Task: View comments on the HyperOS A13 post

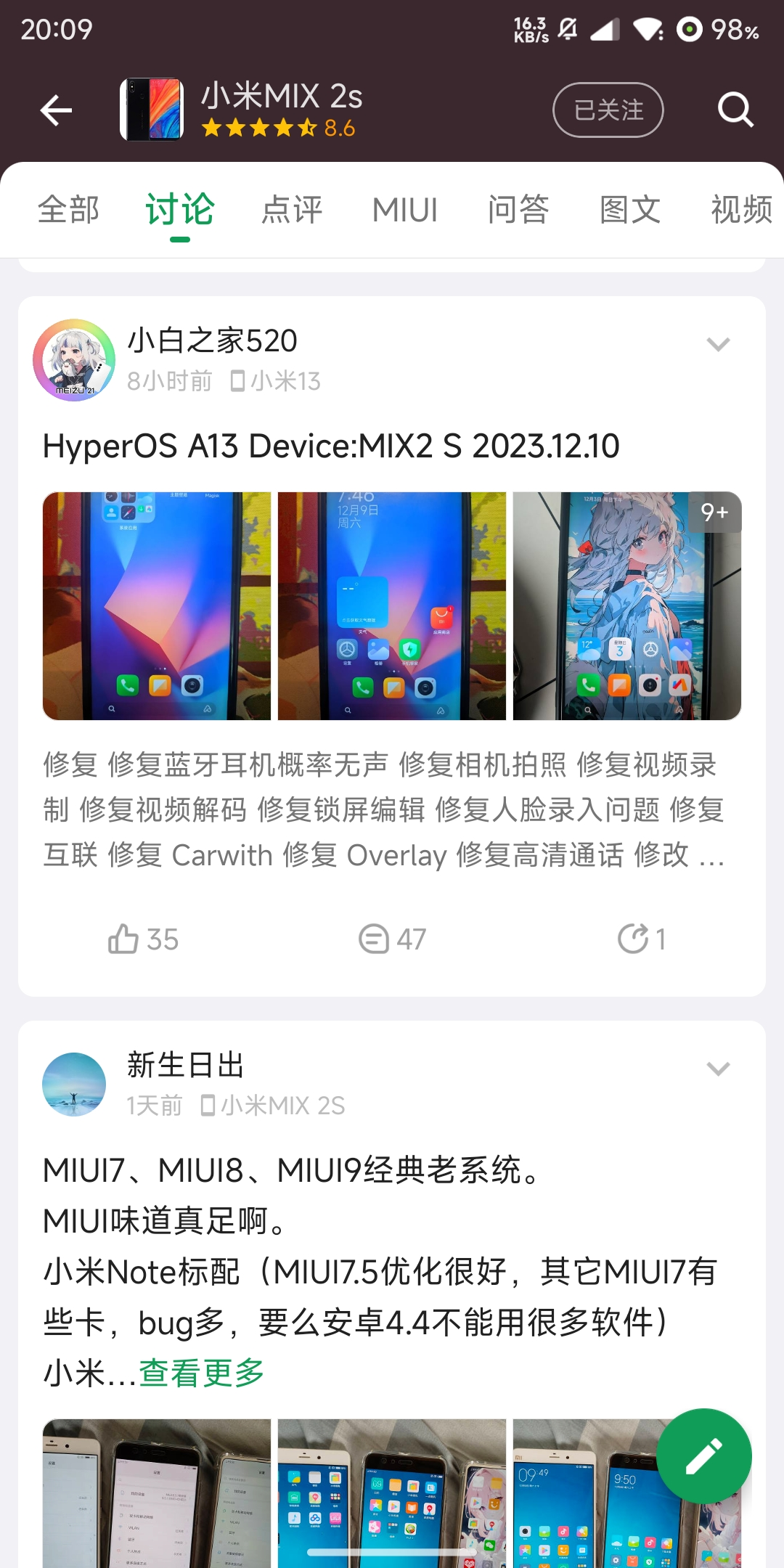Action: click(x=392, y=939)
